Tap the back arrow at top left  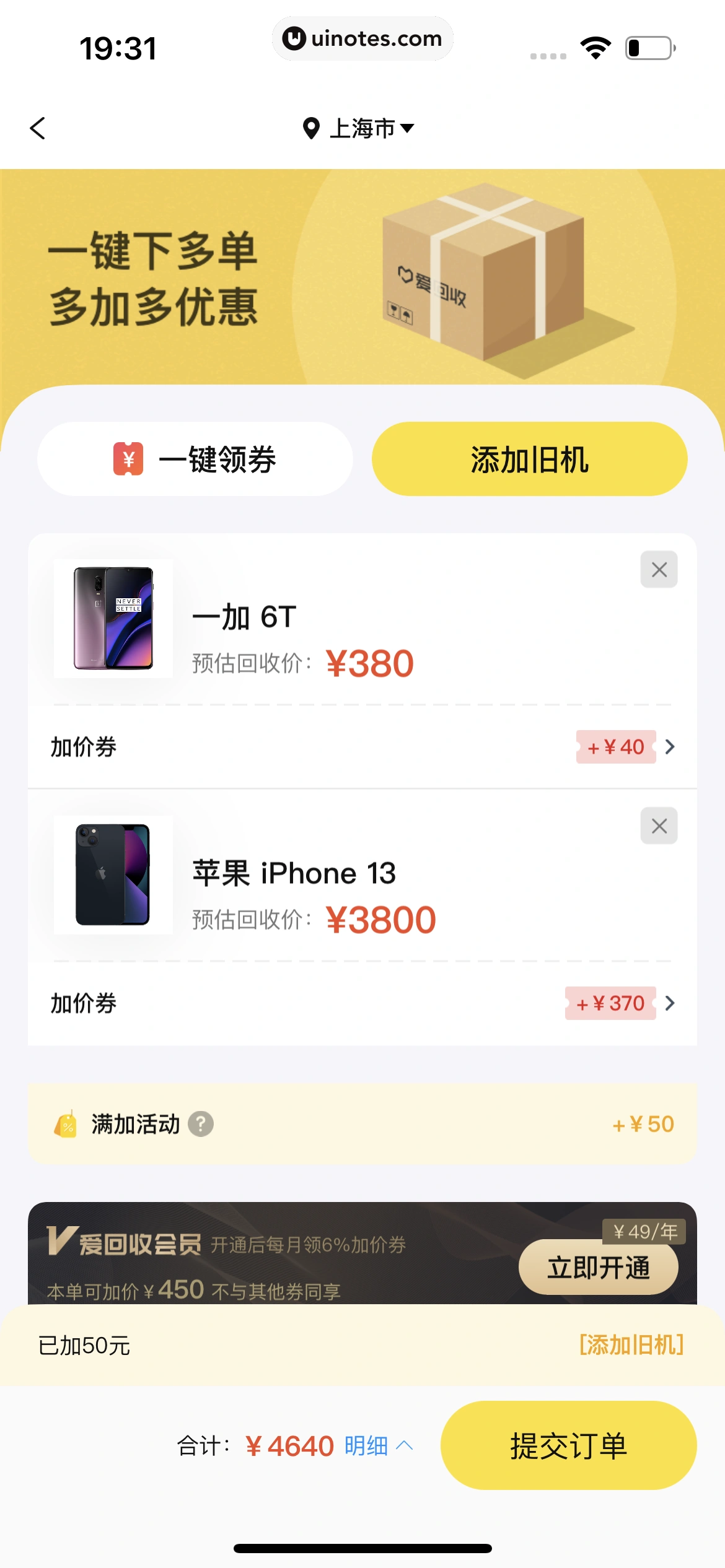(37, 128)
